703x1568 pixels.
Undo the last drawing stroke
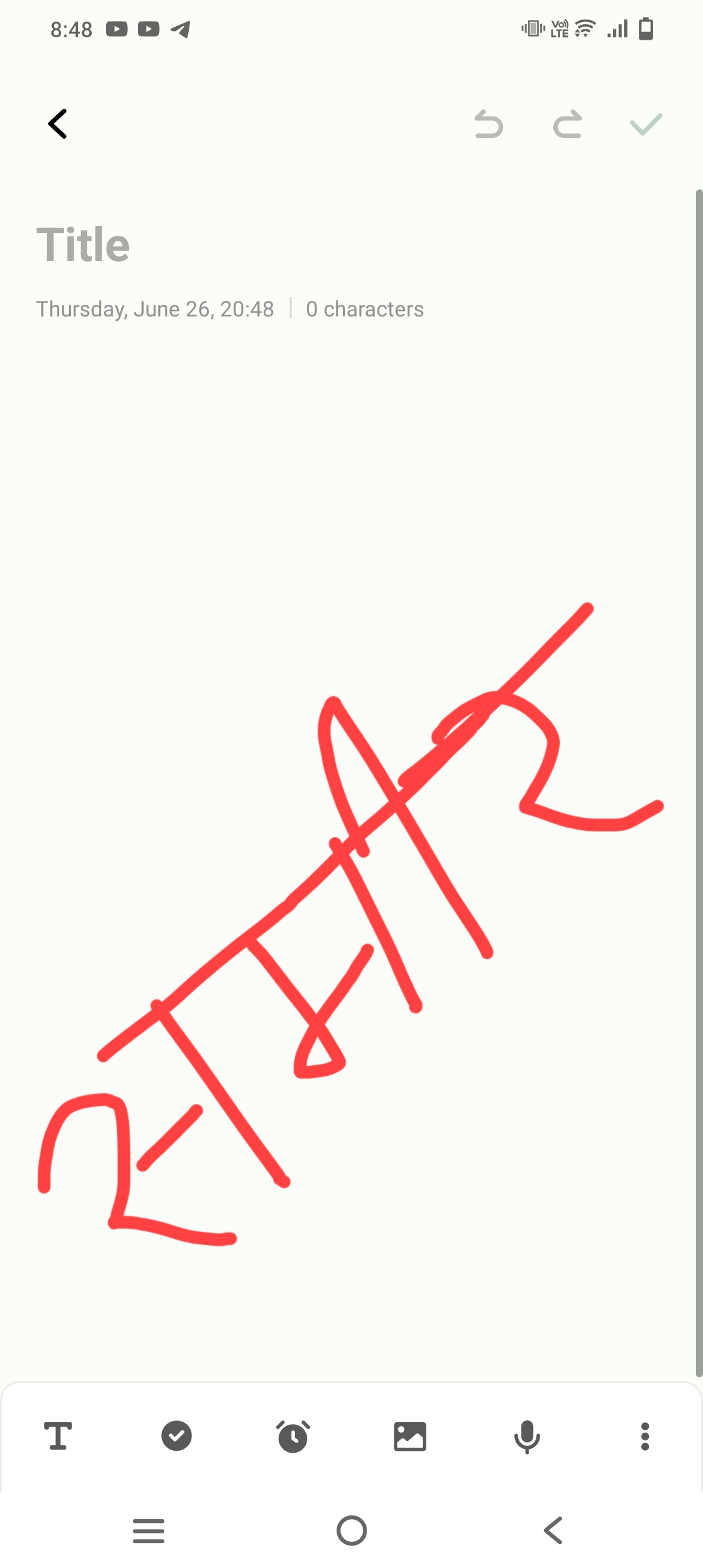489,124
